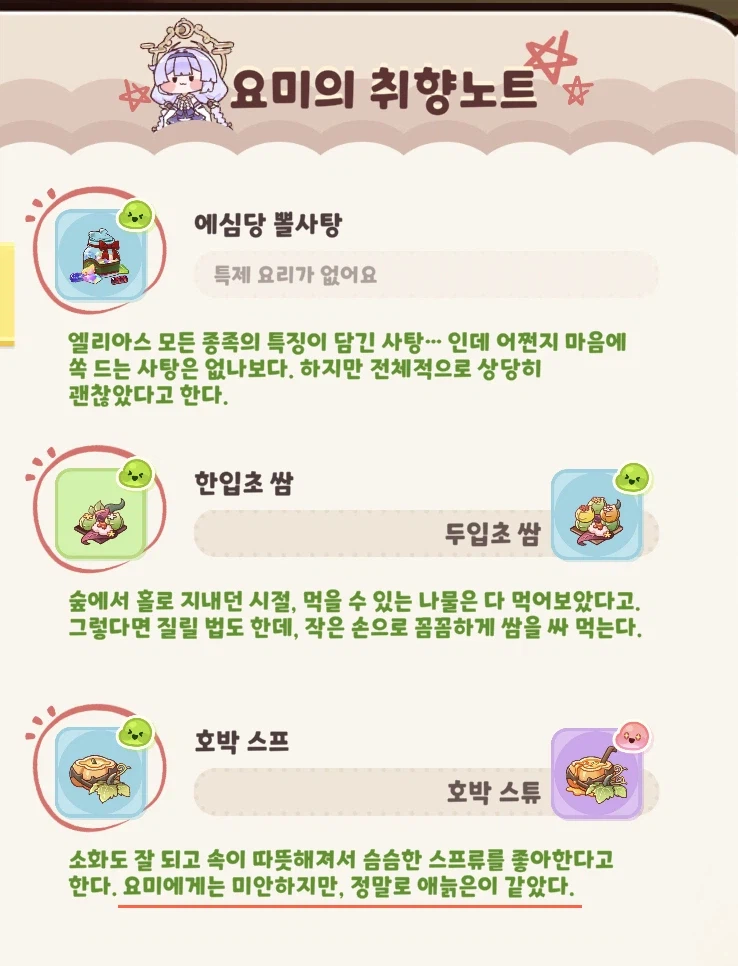Select the 에심당 뿔사탕 candy item icon
Image resolution: width=738 pixels, height=966 pixels.
pos(100,250)
